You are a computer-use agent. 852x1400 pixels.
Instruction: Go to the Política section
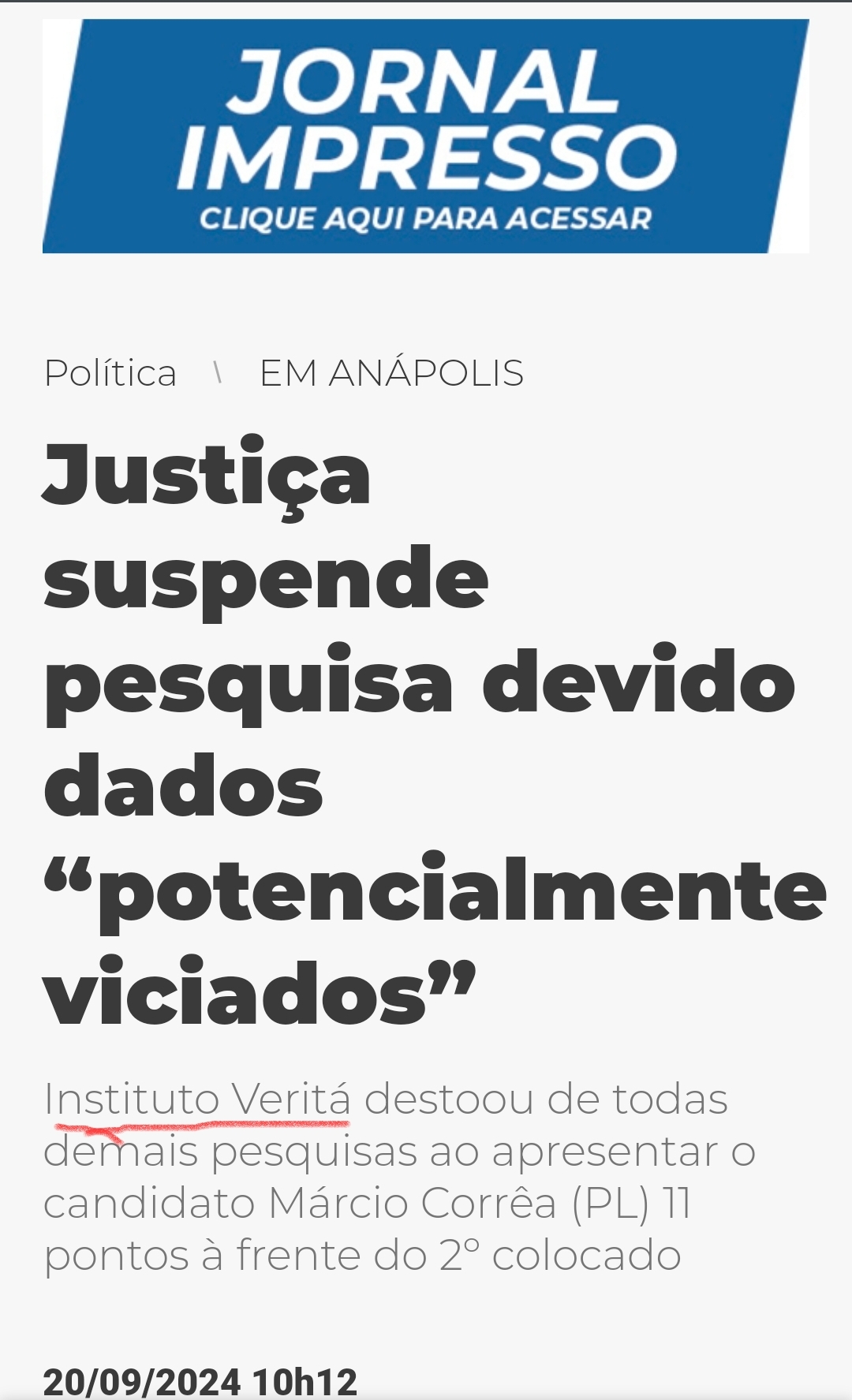pyautogui.click(x=110, y=373)
